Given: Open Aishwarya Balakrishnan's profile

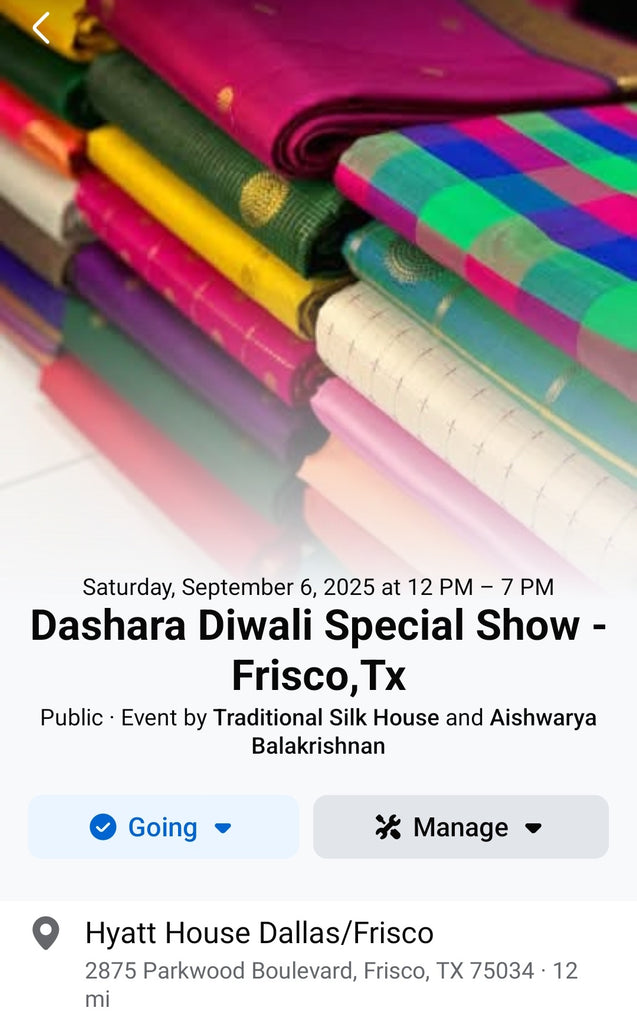Looking at the screenshot, I should pos(425,731).
